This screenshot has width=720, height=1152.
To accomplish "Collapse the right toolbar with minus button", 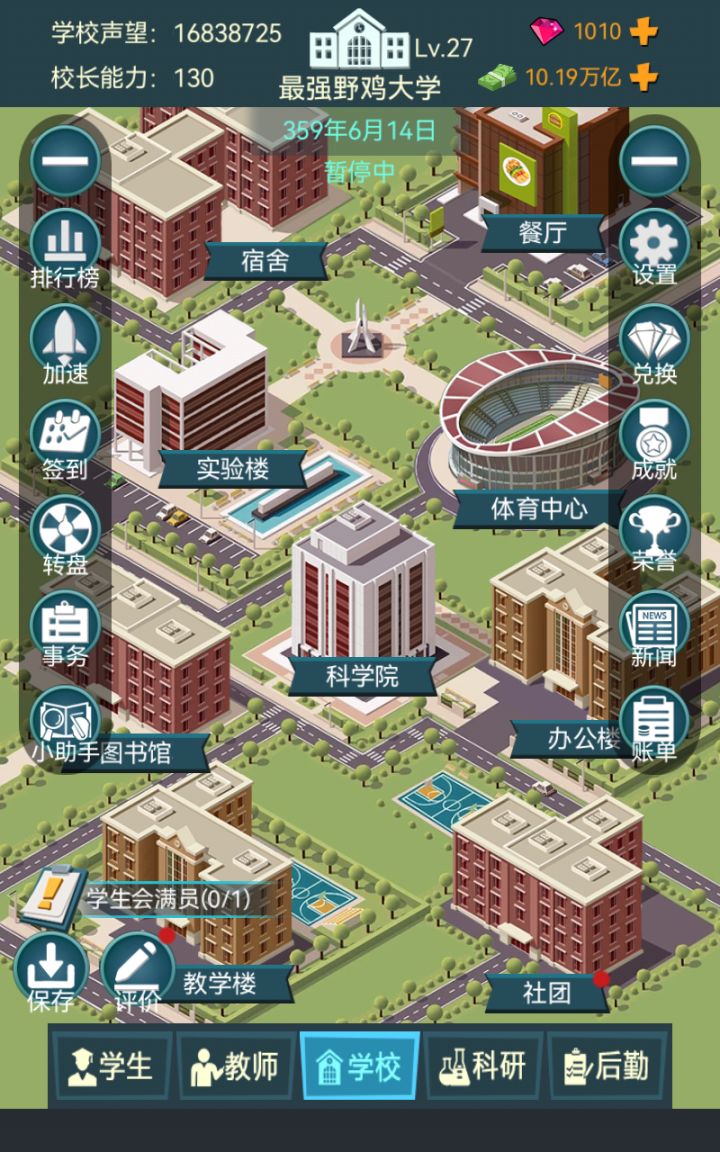I will pos(655,160).
